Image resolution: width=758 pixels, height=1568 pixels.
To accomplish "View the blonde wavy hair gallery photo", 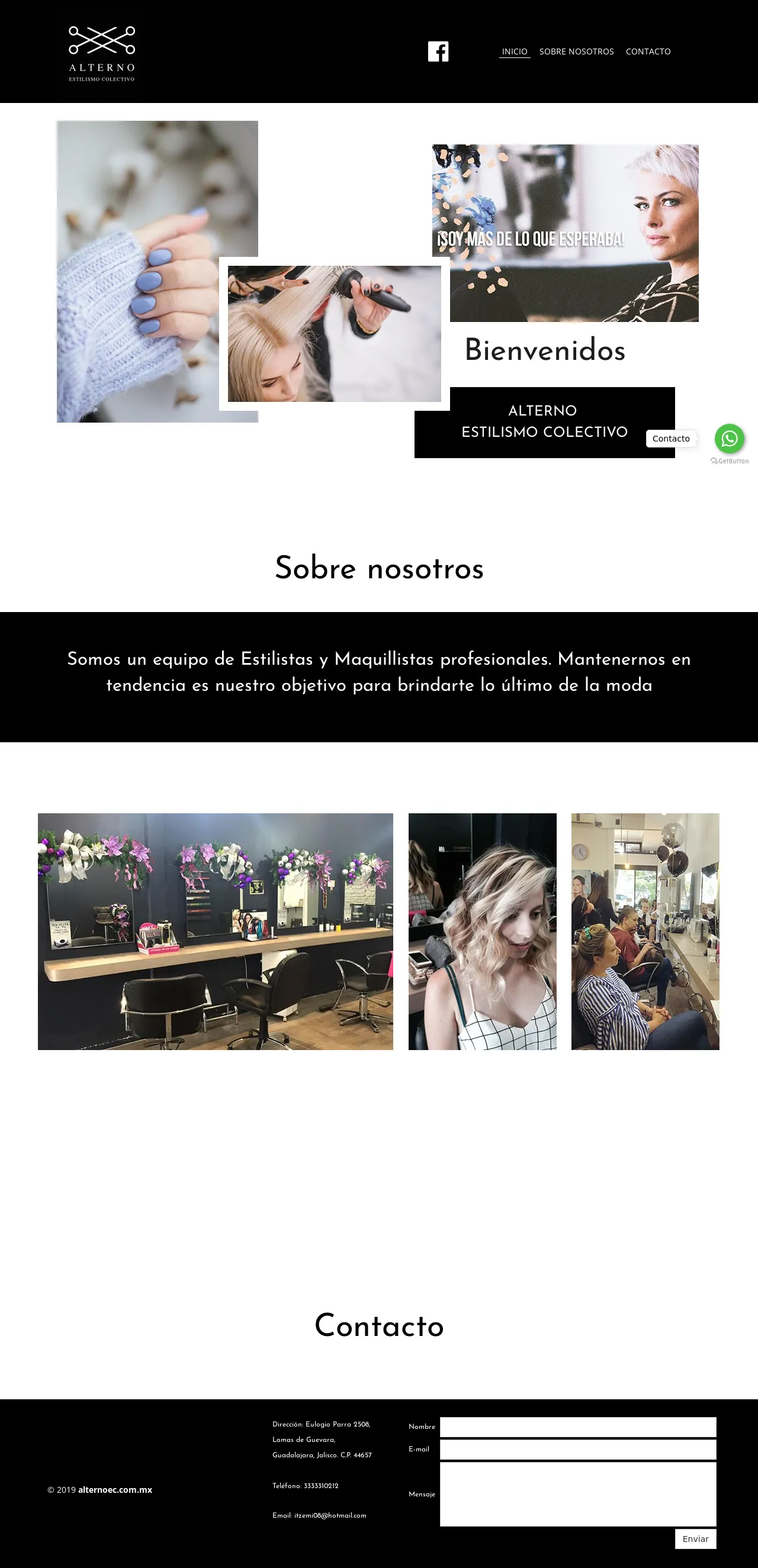I will (x=482, y=931).
